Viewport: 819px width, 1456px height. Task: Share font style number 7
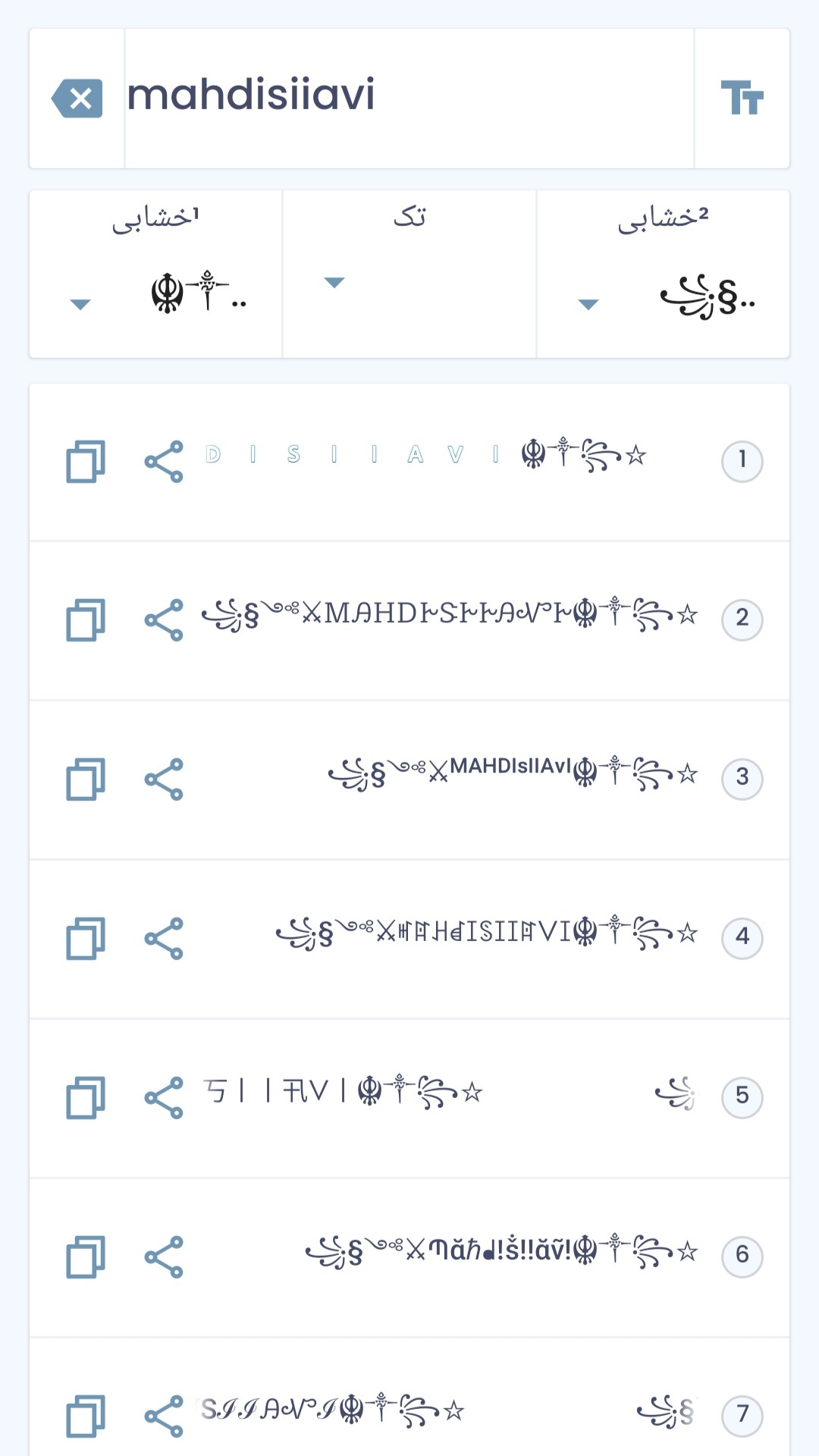pos(164,1417)
